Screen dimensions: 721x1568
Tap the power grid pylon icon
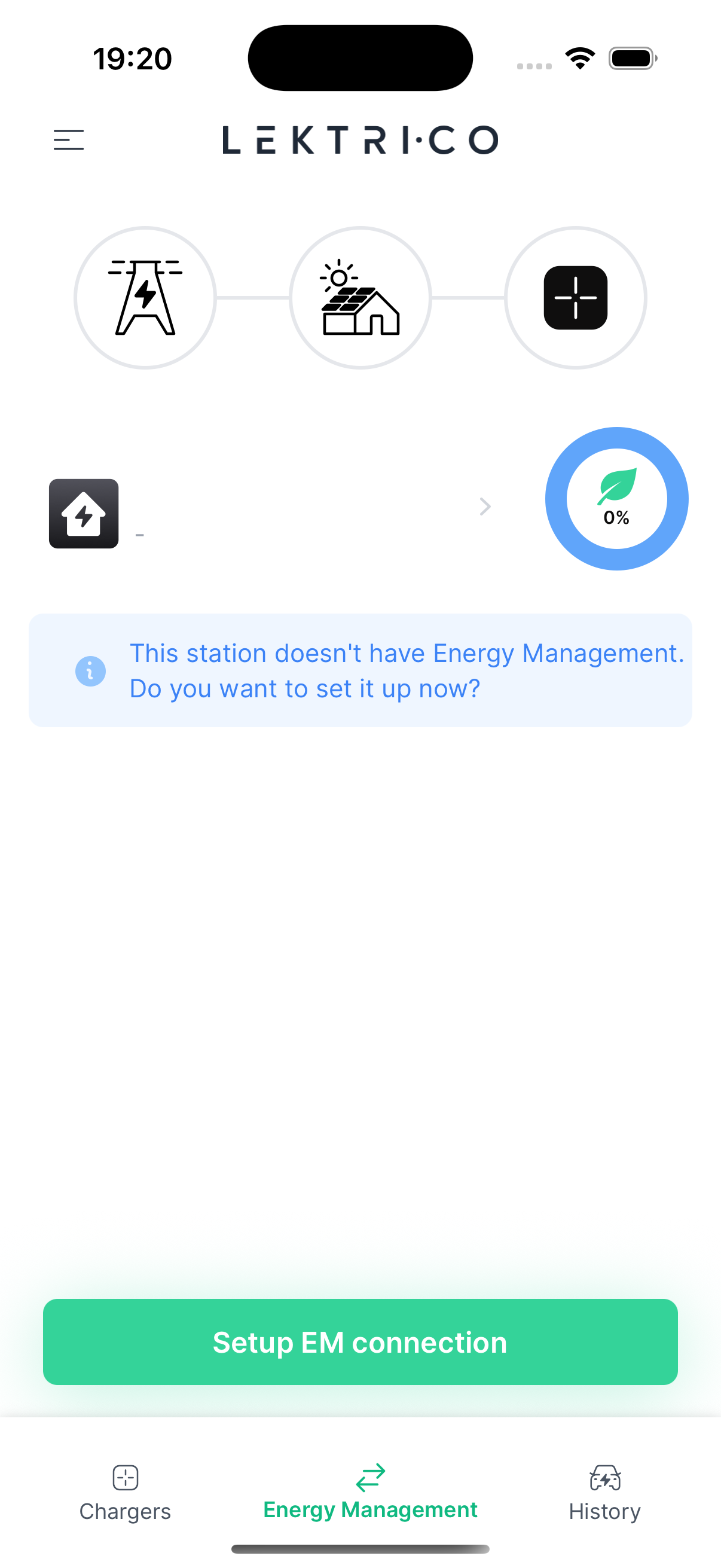coord(145,298)
